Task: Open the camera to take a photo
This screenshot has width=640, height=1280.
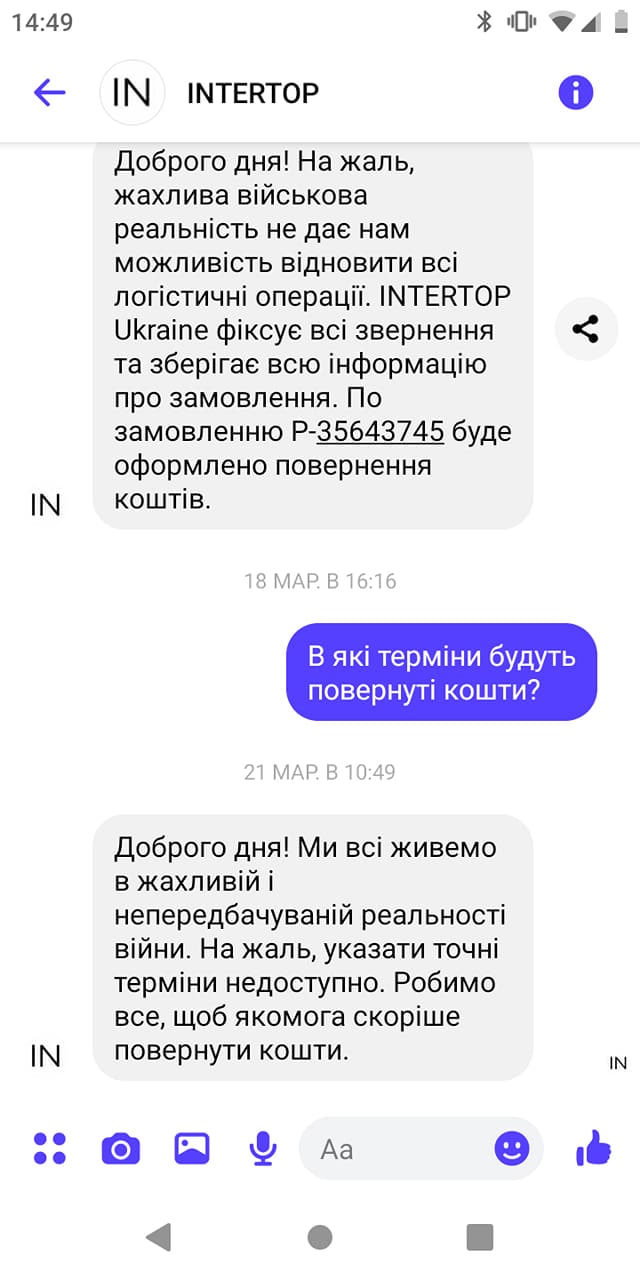Action: (x=121, y=1148)
